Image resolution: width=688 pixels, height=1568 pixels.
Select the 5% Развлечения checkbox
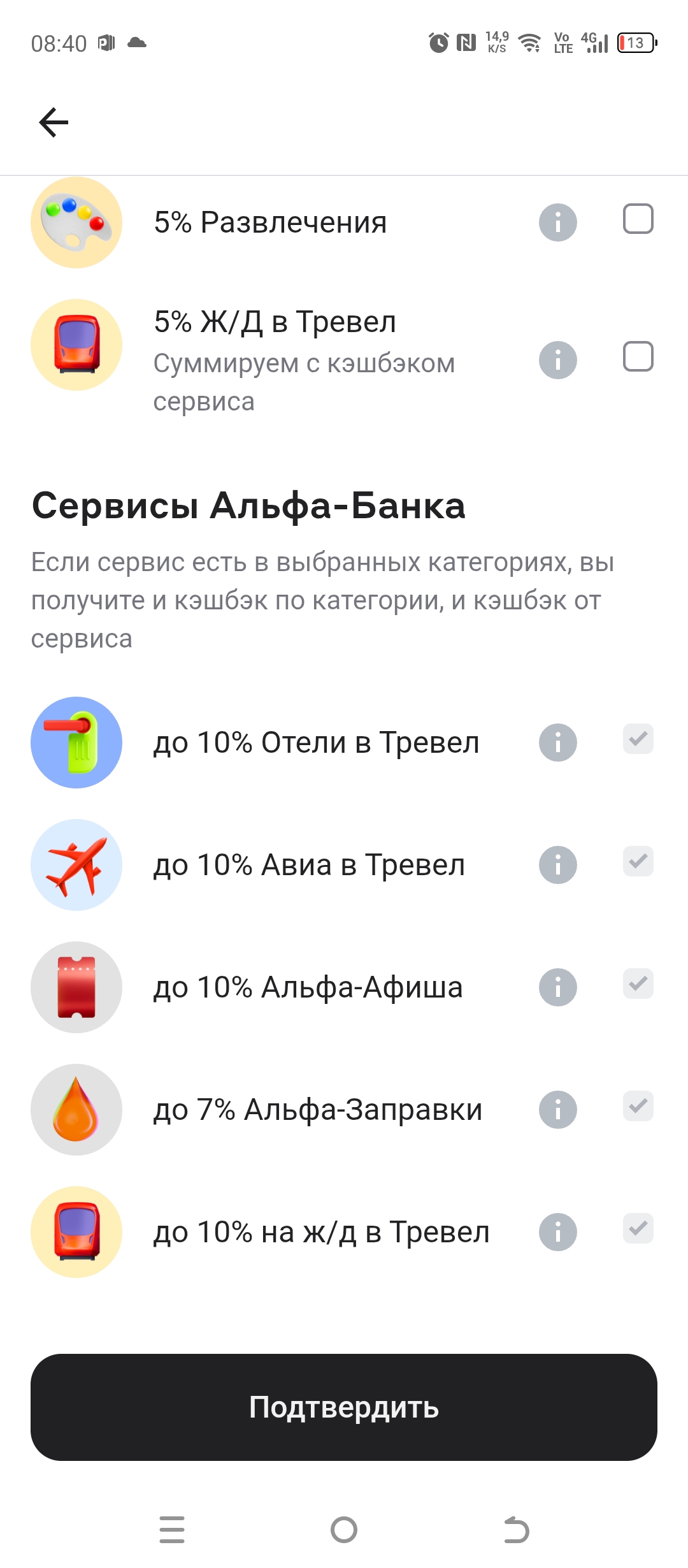[638, 219]
